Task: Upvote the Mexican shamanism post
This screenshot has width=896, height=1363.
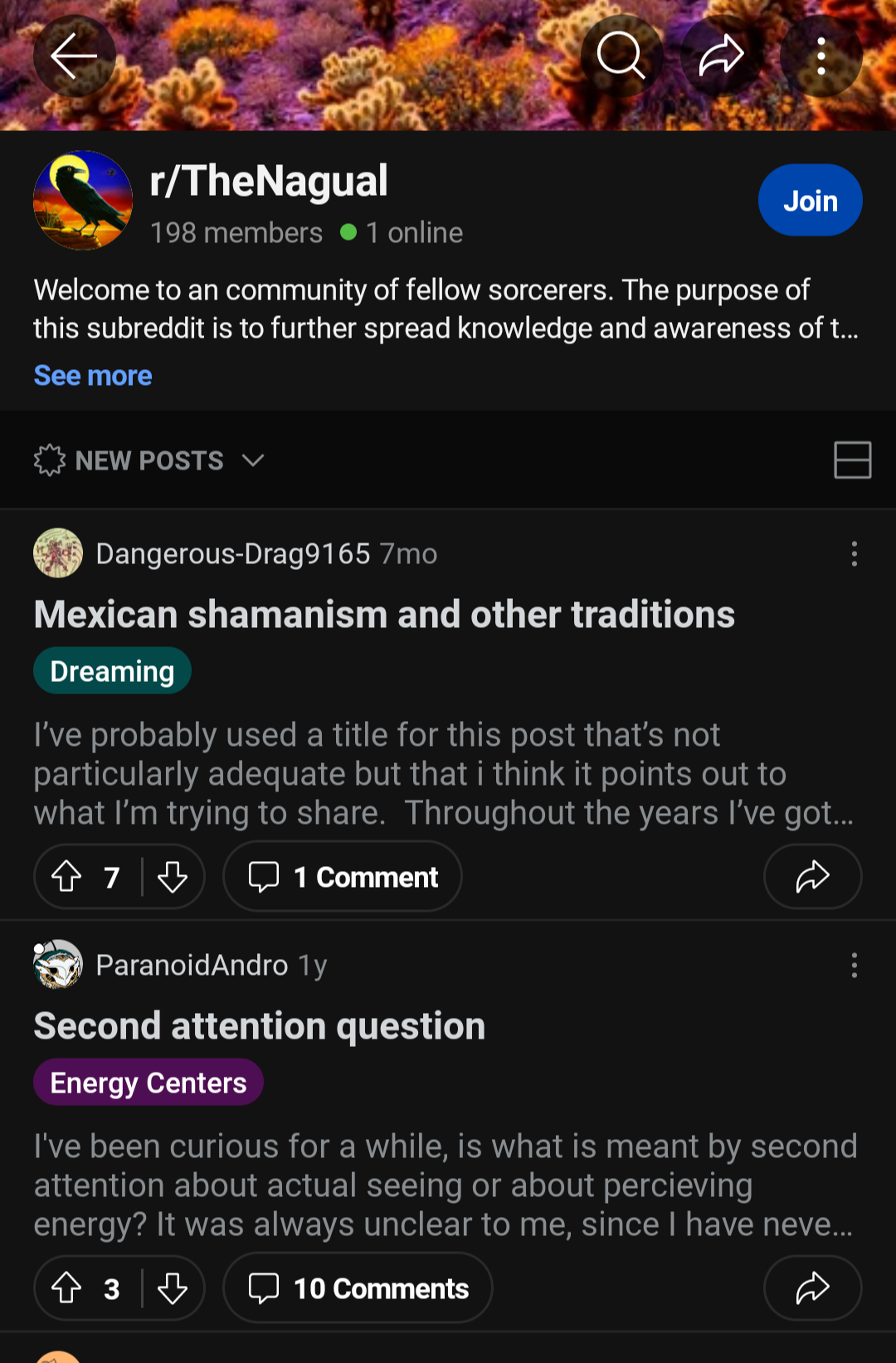Action: tap(66, 876)
